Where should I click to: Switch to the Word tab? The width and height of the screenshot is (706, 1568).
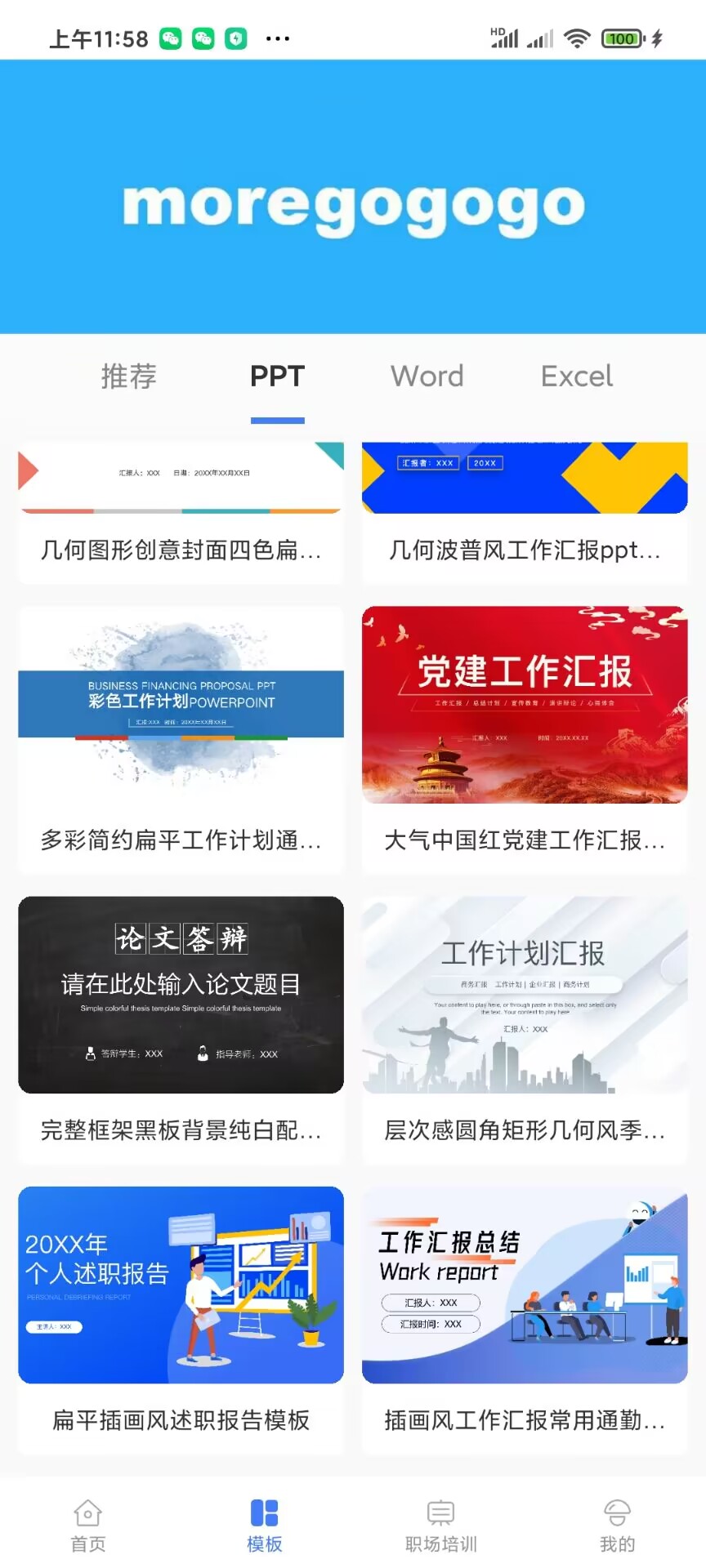427,376
